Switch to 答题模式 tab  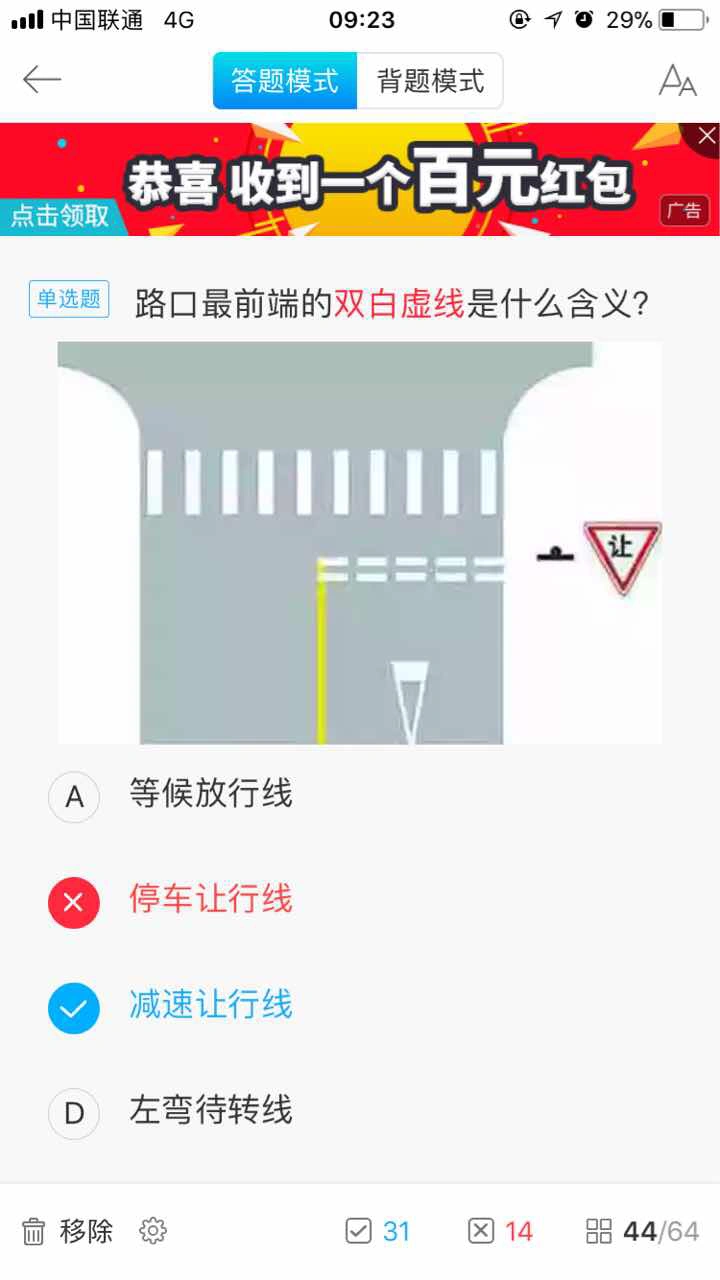[x=285, y=81]
